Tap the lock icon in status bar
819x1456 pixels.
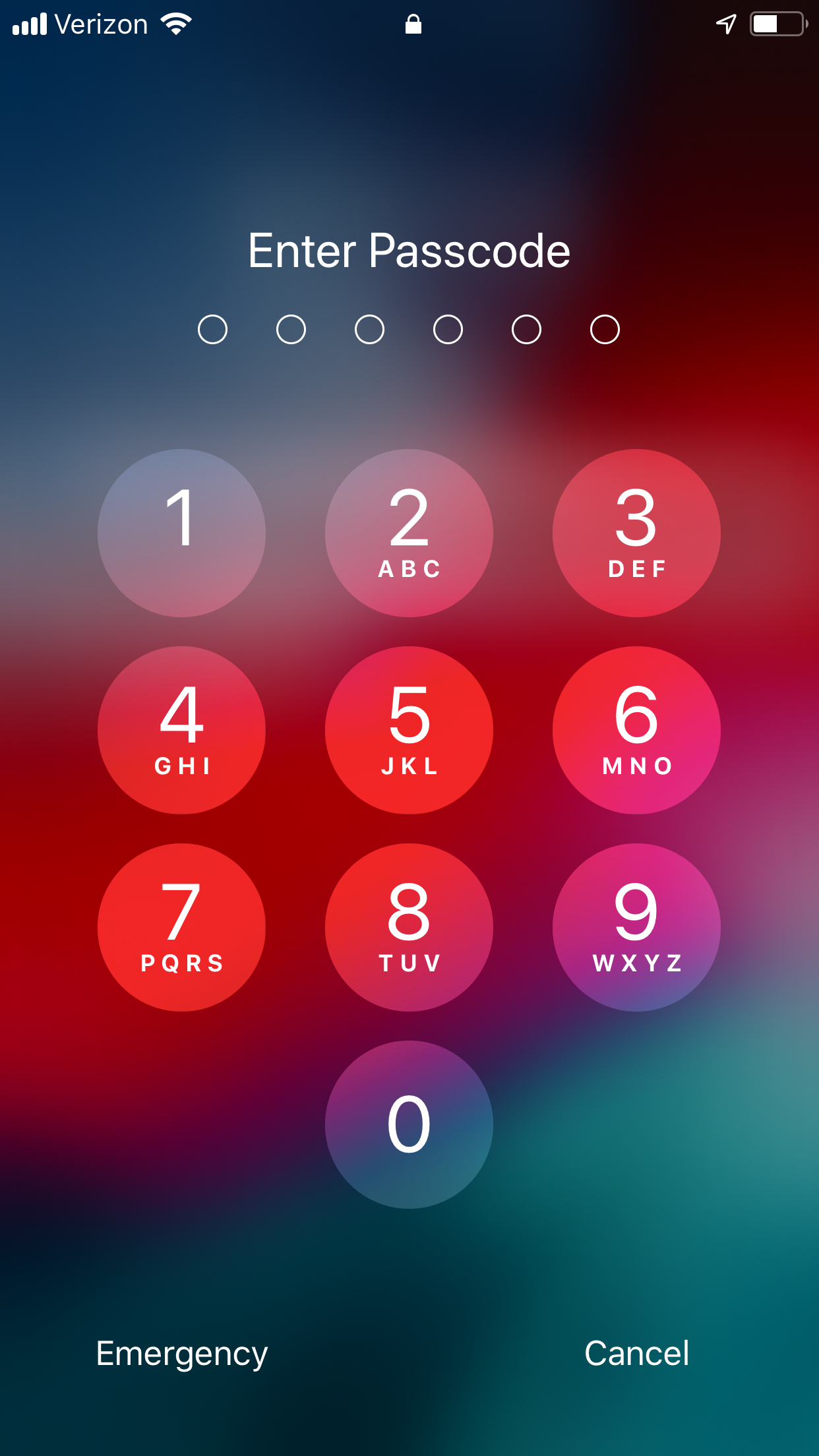click(413, 24)
